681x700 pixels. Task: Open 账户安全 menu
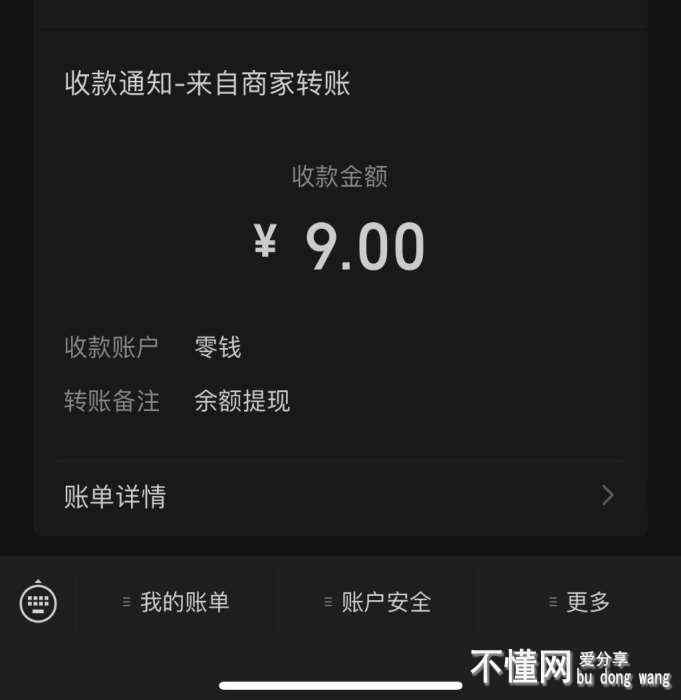[x=377, y=602]
